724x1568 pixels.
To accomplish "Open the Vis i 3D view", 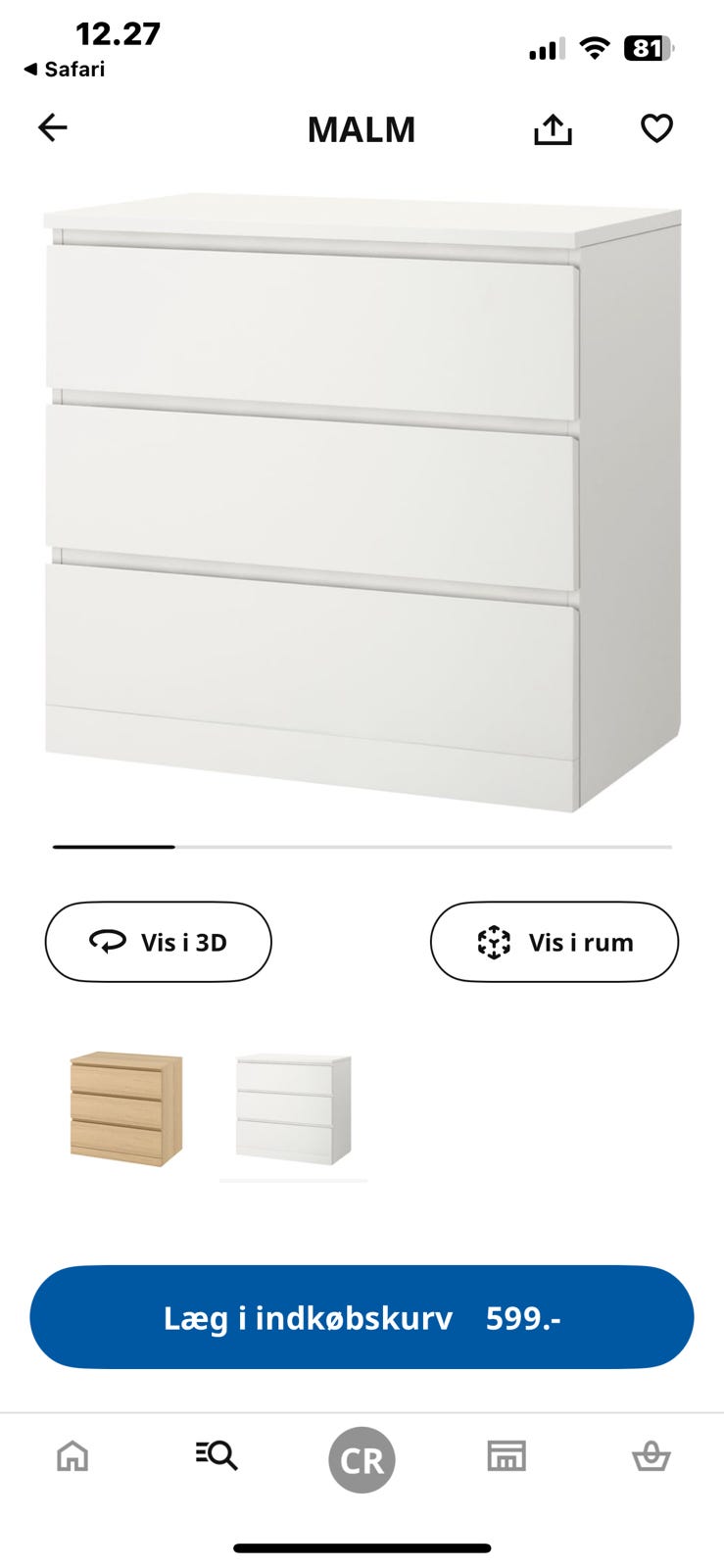I will [158, 942].
